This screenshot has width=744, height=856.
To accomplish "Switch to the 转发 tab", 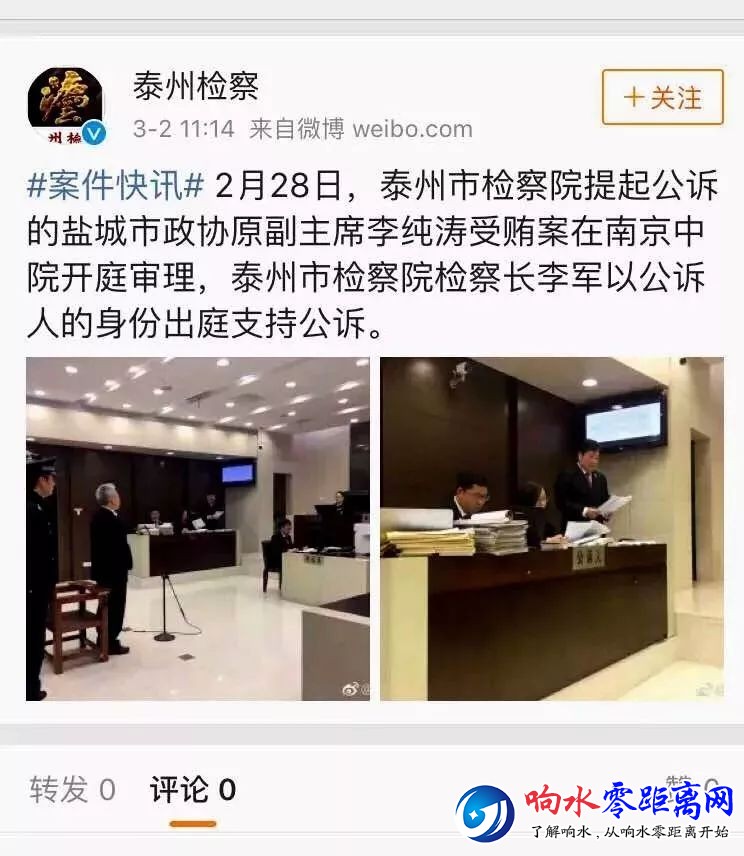I will coord(72,790).
